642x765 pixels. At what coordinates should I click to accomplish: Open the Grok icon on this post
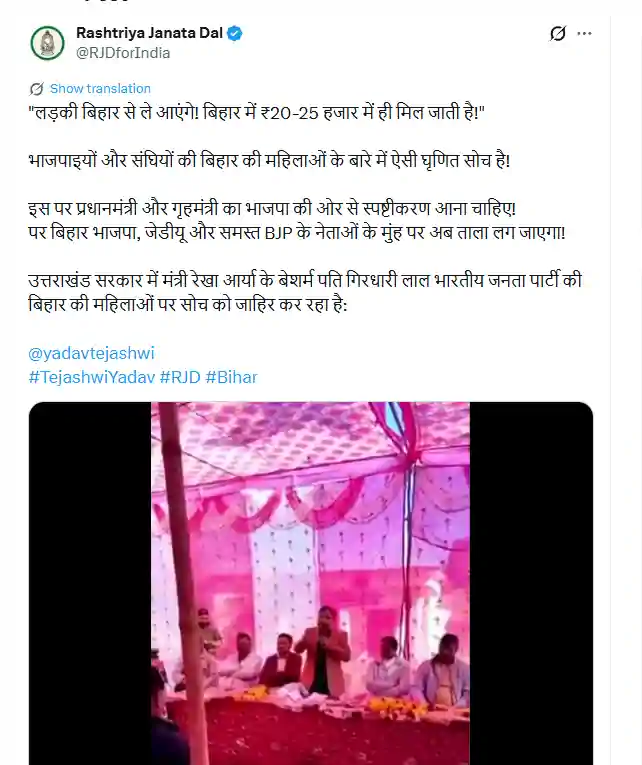(558, 34)
